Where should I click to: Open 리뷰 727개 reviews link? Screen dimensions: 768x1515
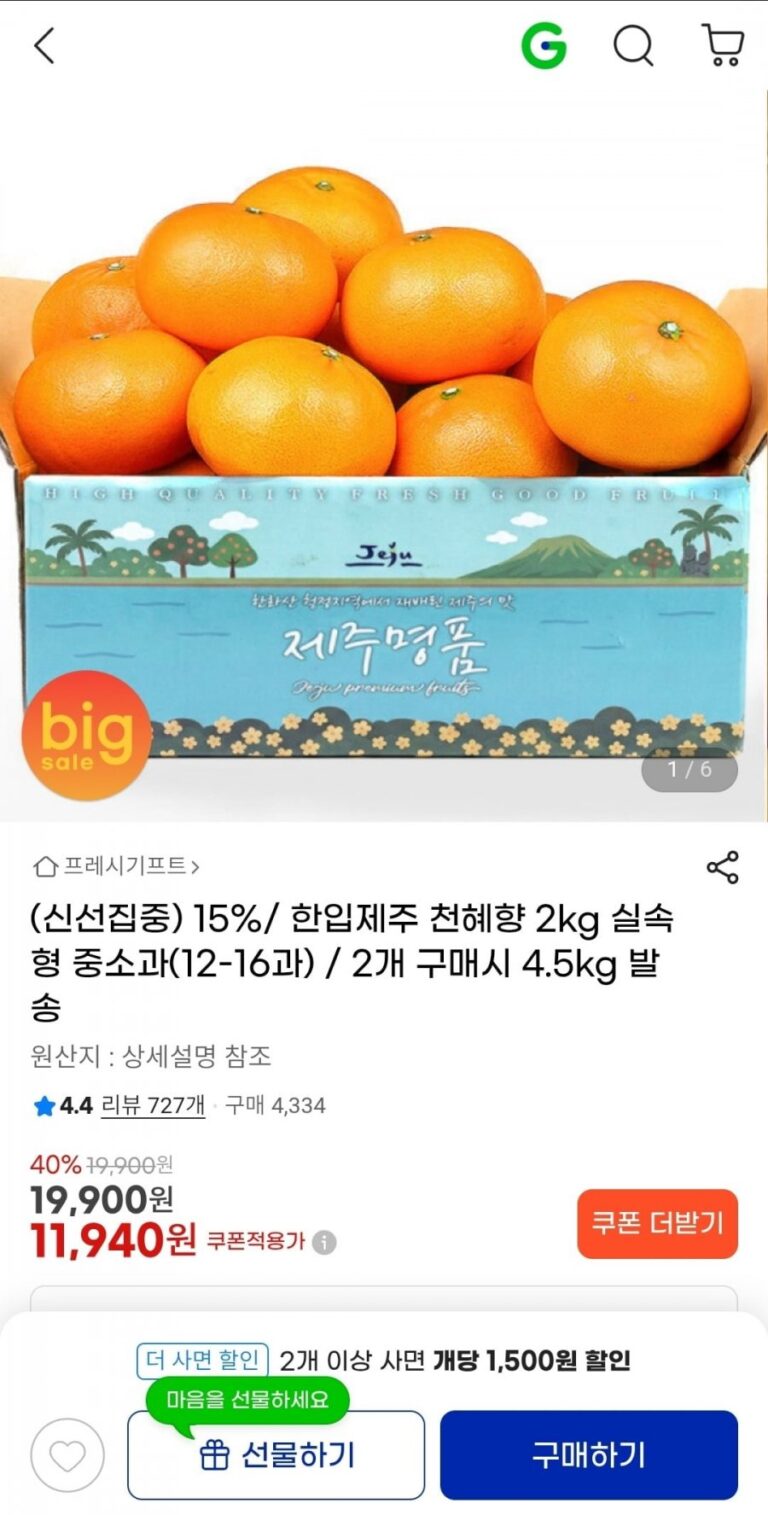(153, 1106)
